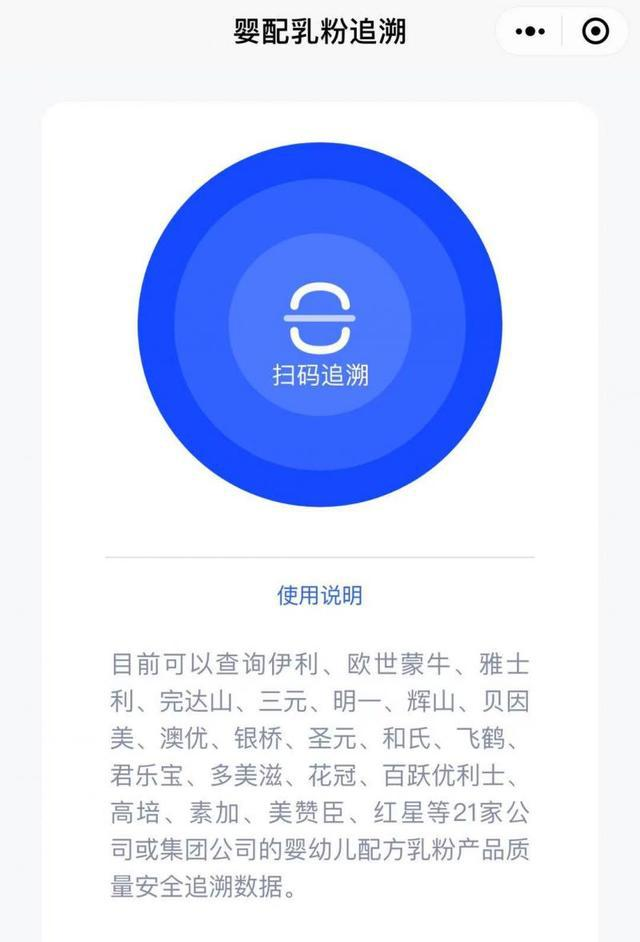Close the mini program via the circle icon
The image size is (640, 942).
pos(596,32)
